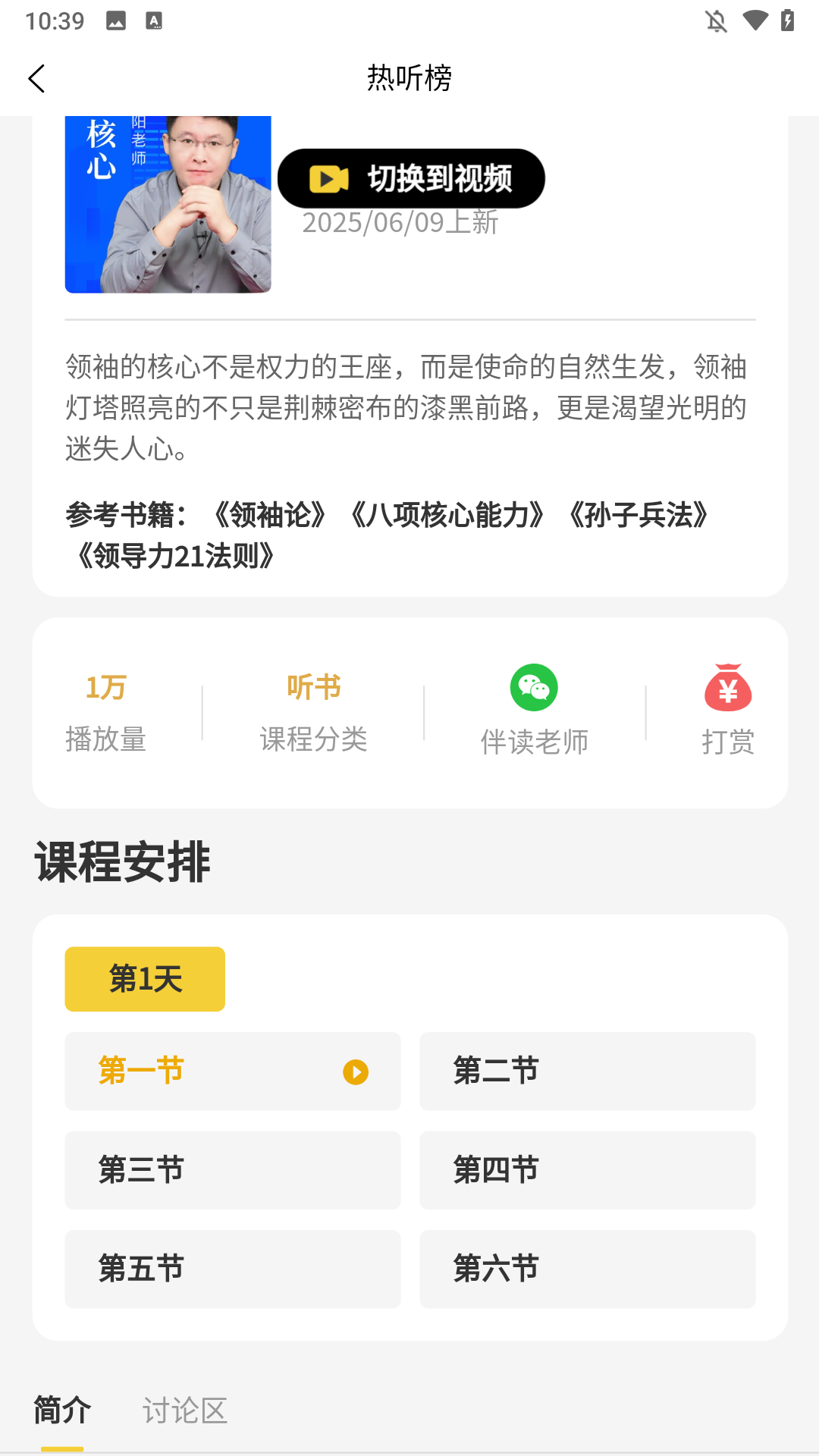The height and width of the screenshot is (1456, 819).
Task: Select the WeChat 伴读老师 icon
Action: coord(534,688)
